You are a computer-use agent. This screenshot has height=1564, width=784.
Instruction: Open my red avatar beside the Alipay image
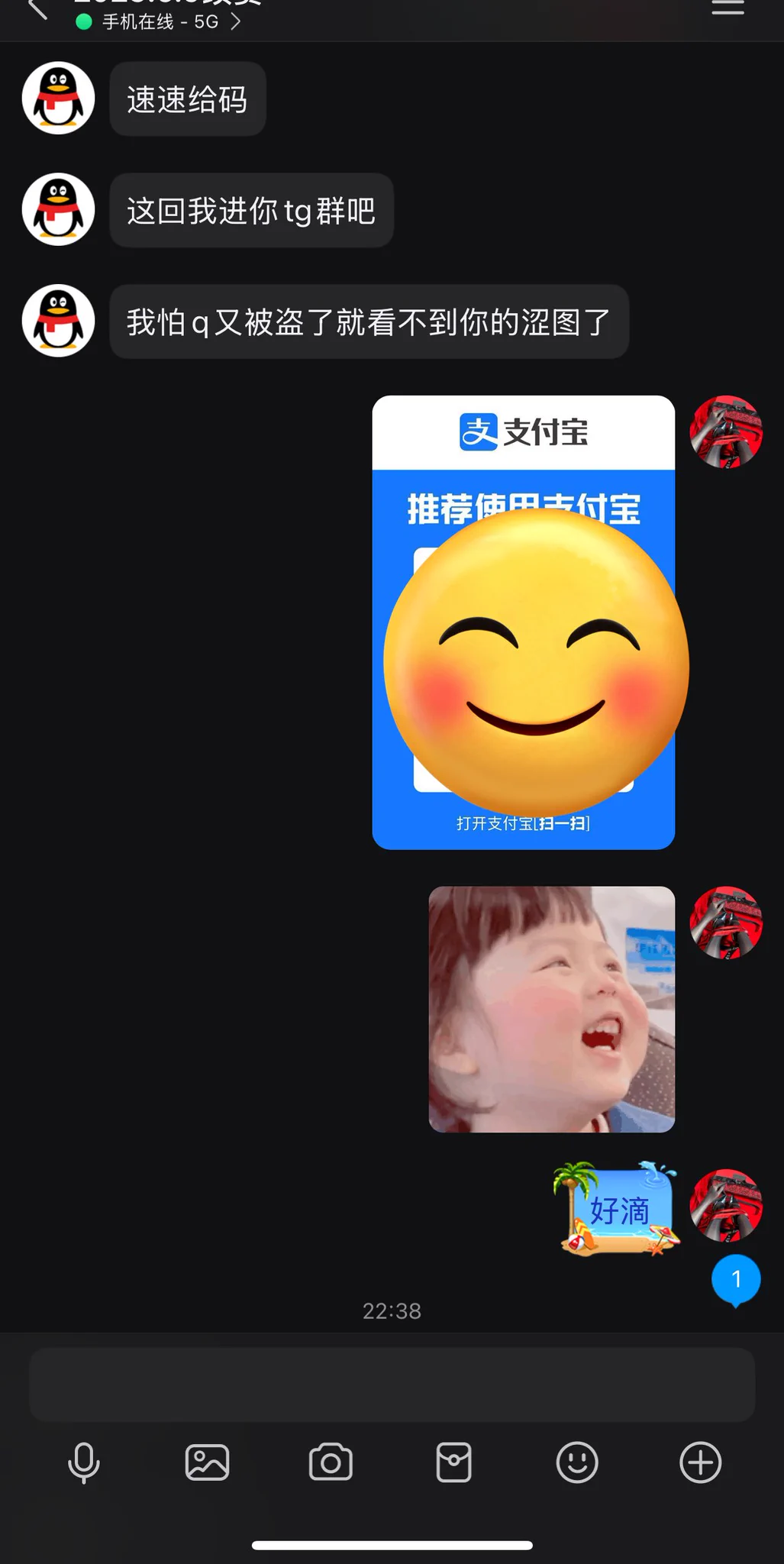(726, 432)
